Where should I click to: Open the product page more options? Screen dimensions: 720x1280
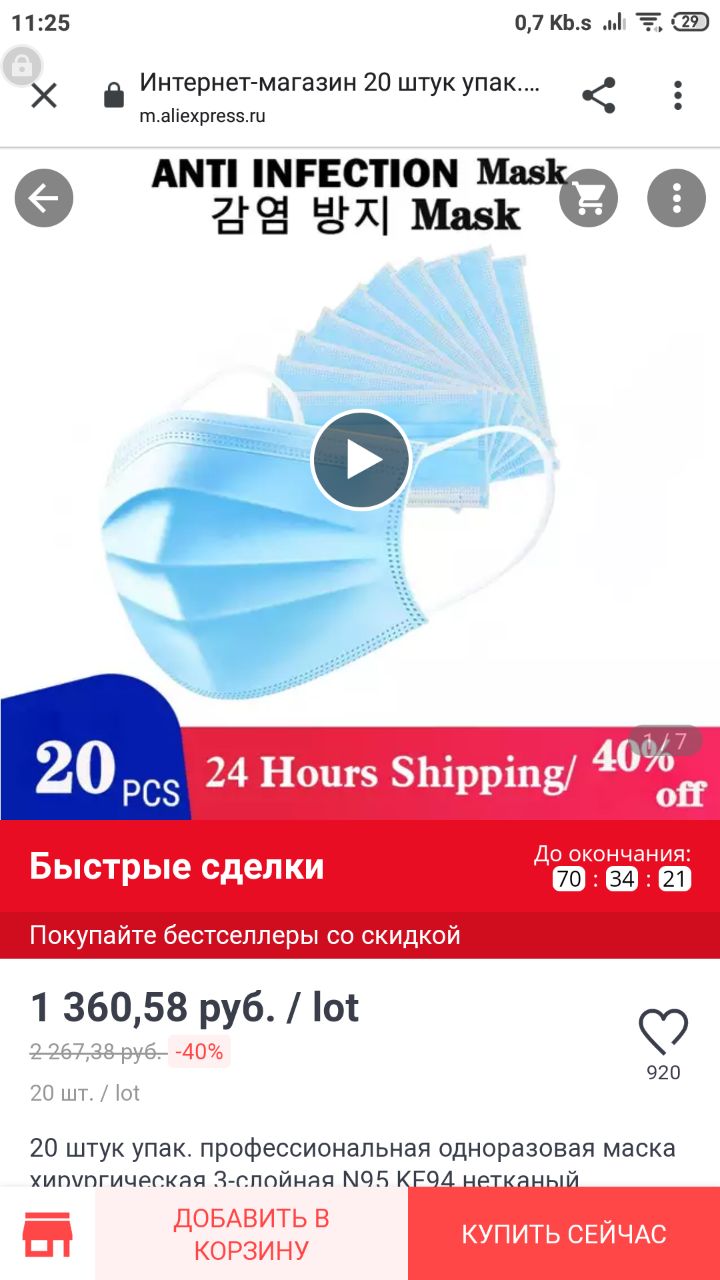click(676, 199)
